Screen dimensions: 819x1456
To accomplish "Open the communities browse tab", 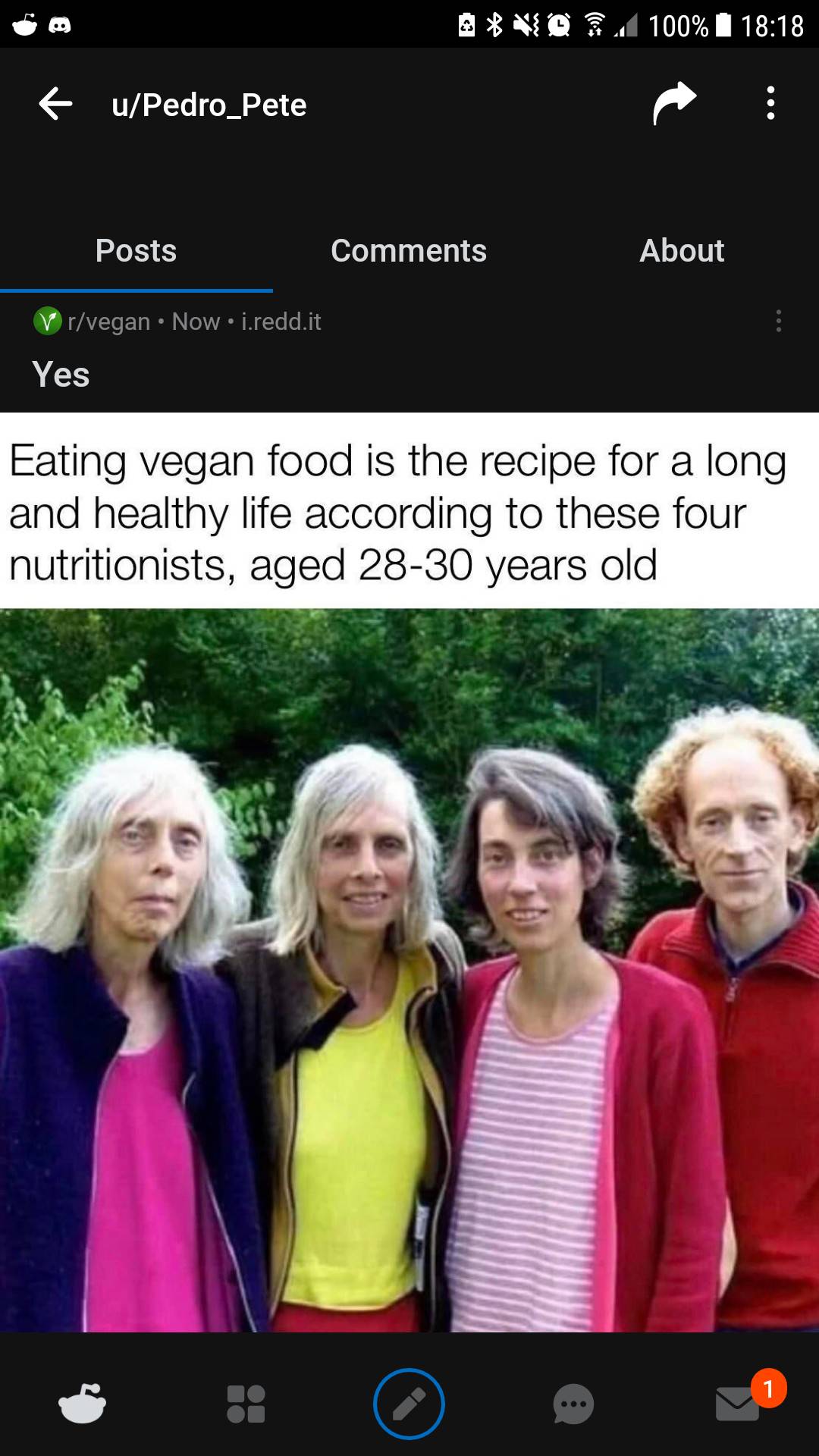I will click(246, 1404).
